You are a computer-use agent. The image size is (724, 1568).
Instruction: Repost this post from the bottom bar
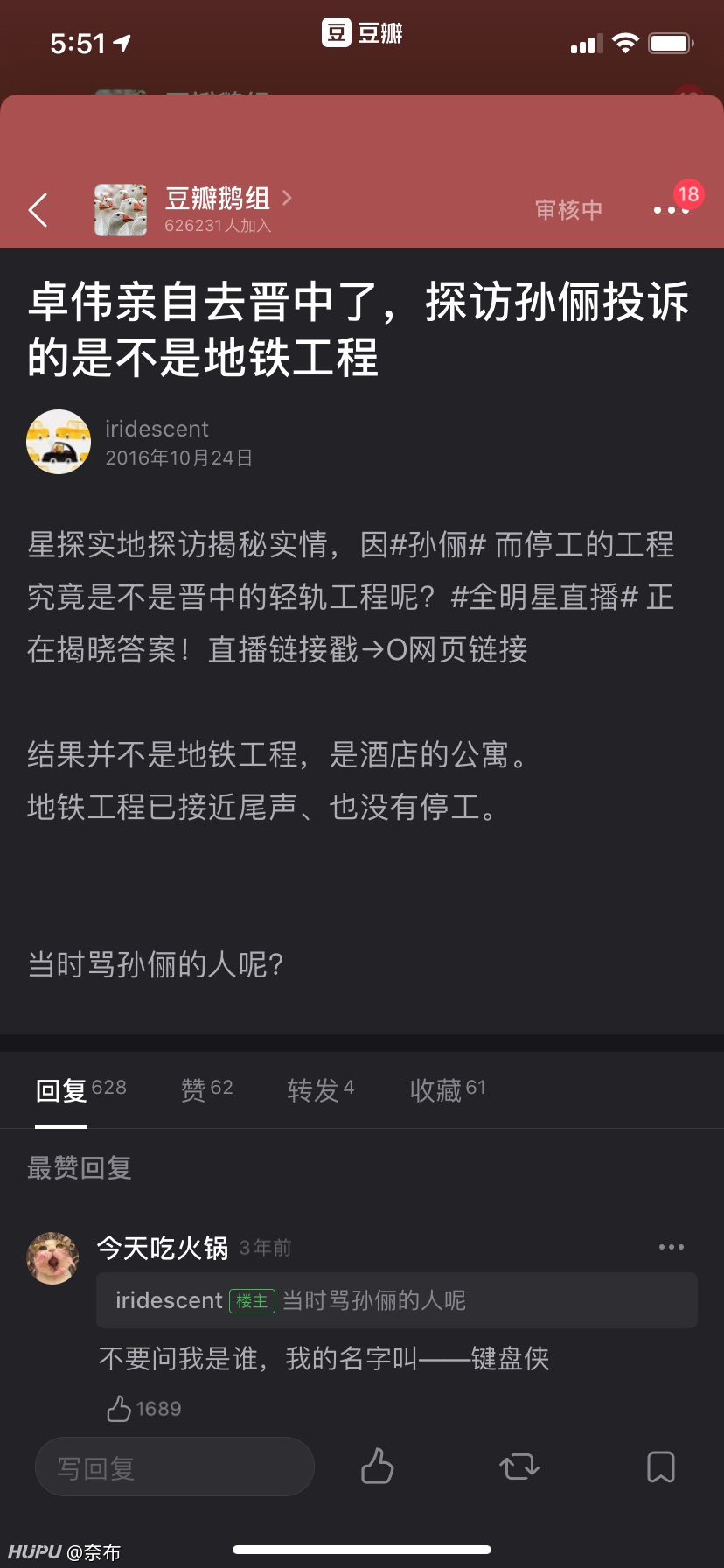point(519,1466)
